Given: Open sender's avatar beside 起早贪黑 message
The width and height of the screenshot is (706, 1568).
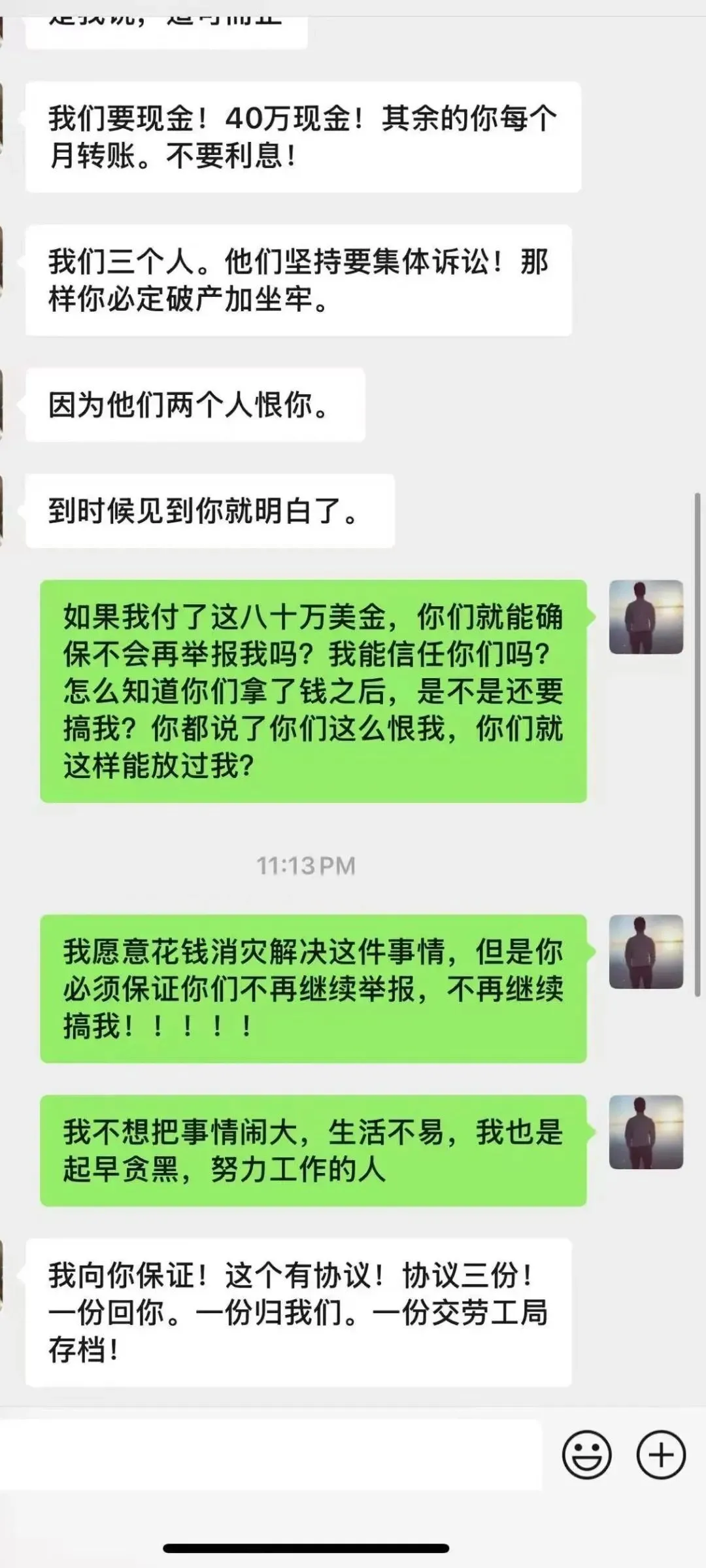Looking at the screenshot, I should 646,1132.
